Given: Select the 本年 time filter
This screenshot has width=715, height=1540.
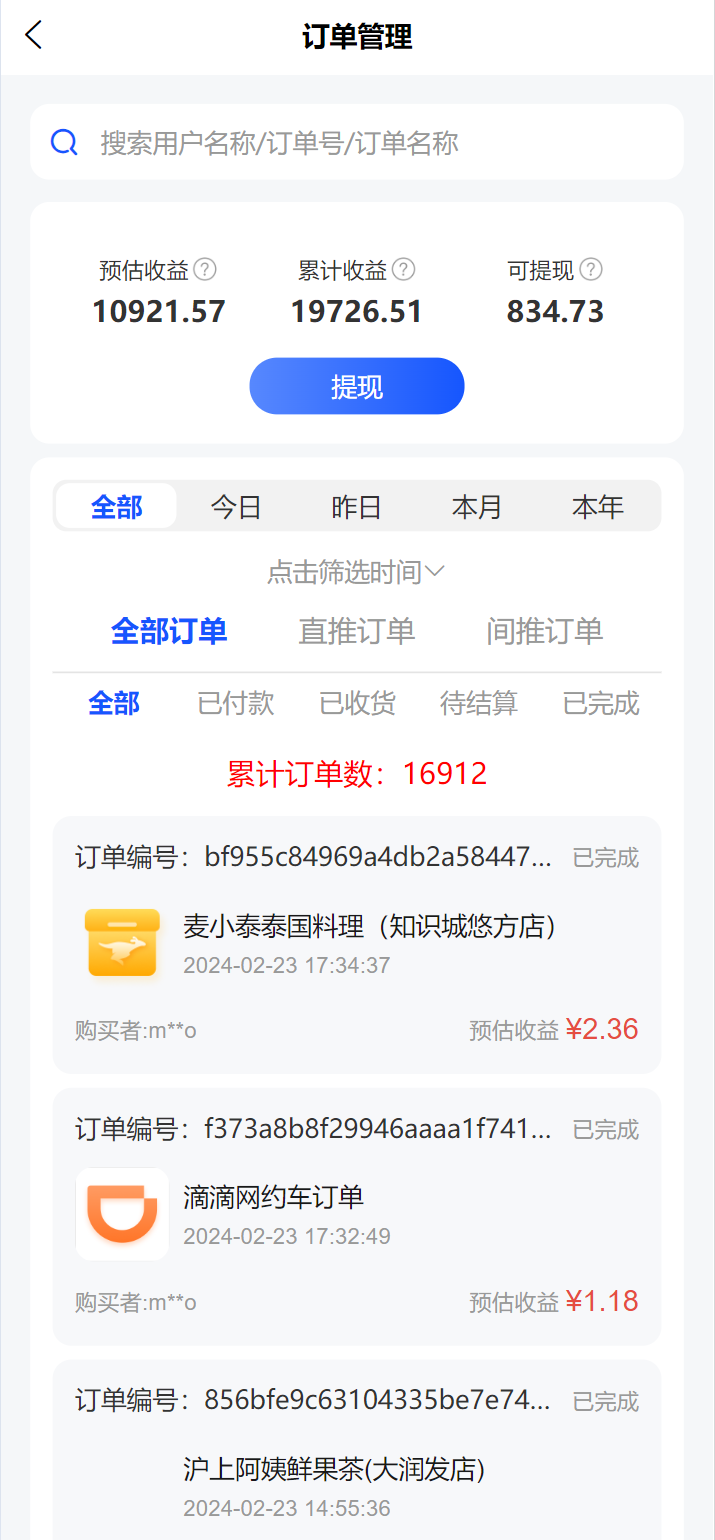Looking at the screenshot, I should [x=598, y=507].
